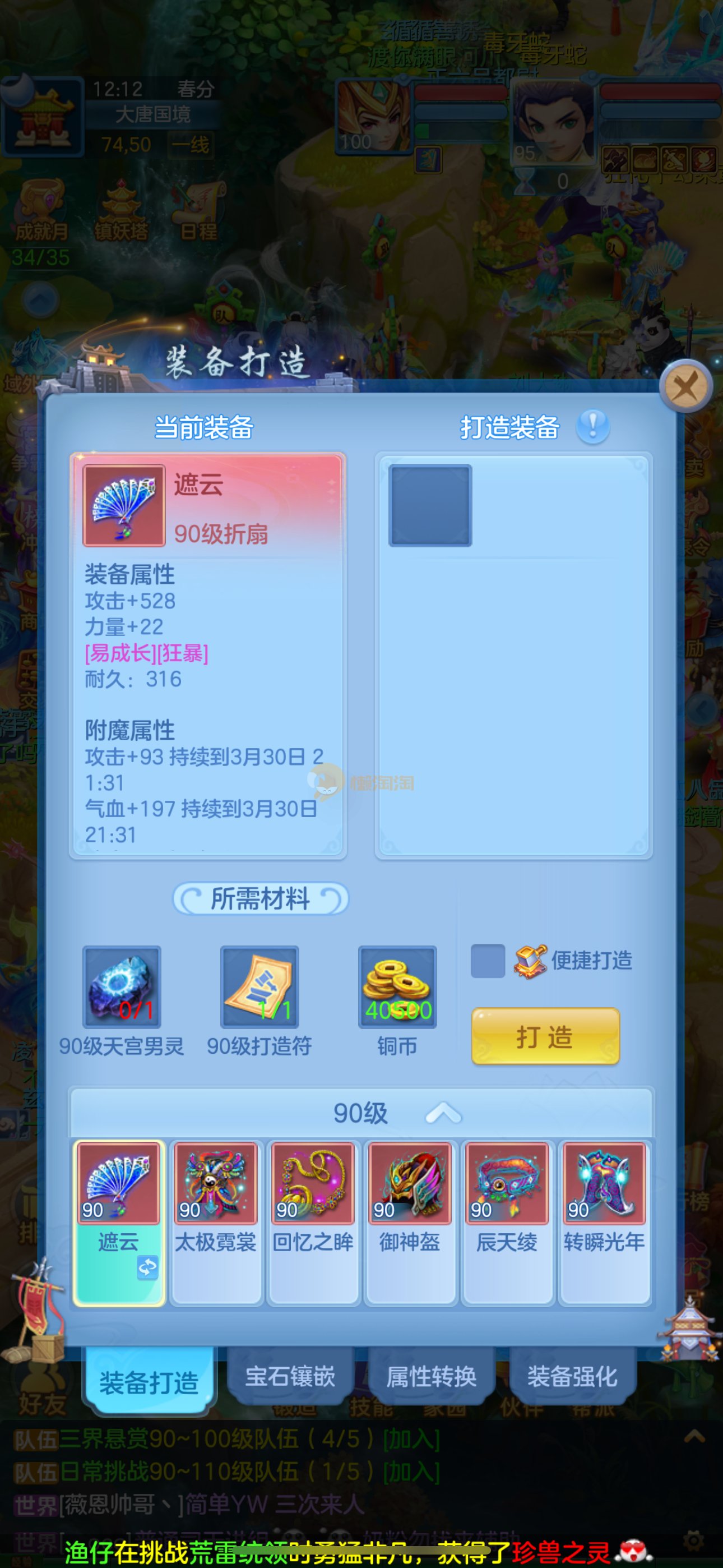This screenshot has width=723, height=1568.
Task: Select the 遮云 fan equipment
Action: pyautogui.click(x=119, y=1222)
